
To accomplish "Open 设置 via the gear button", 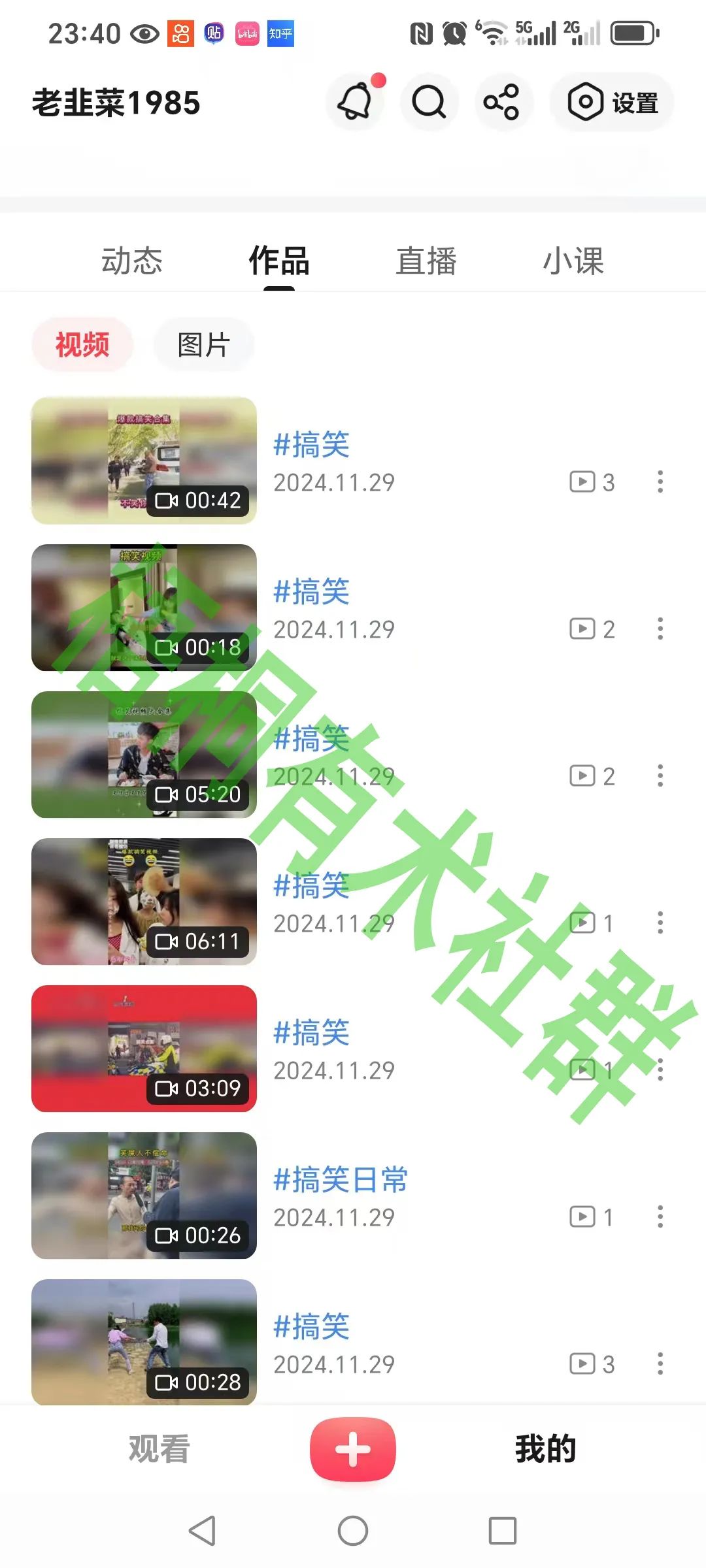I will click(x=611, y=102).
